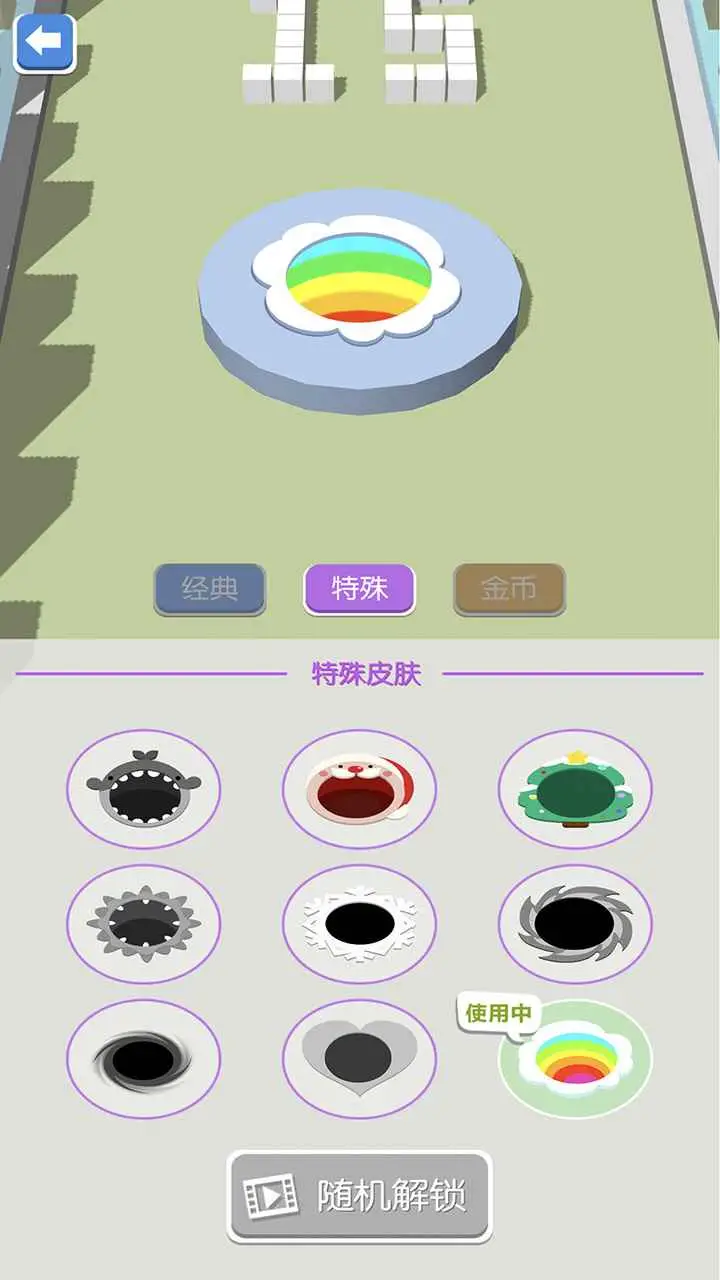720x1280 pixels.
Task: Tap the 使用中 in-use badge
Action: tap(499, 1011)
